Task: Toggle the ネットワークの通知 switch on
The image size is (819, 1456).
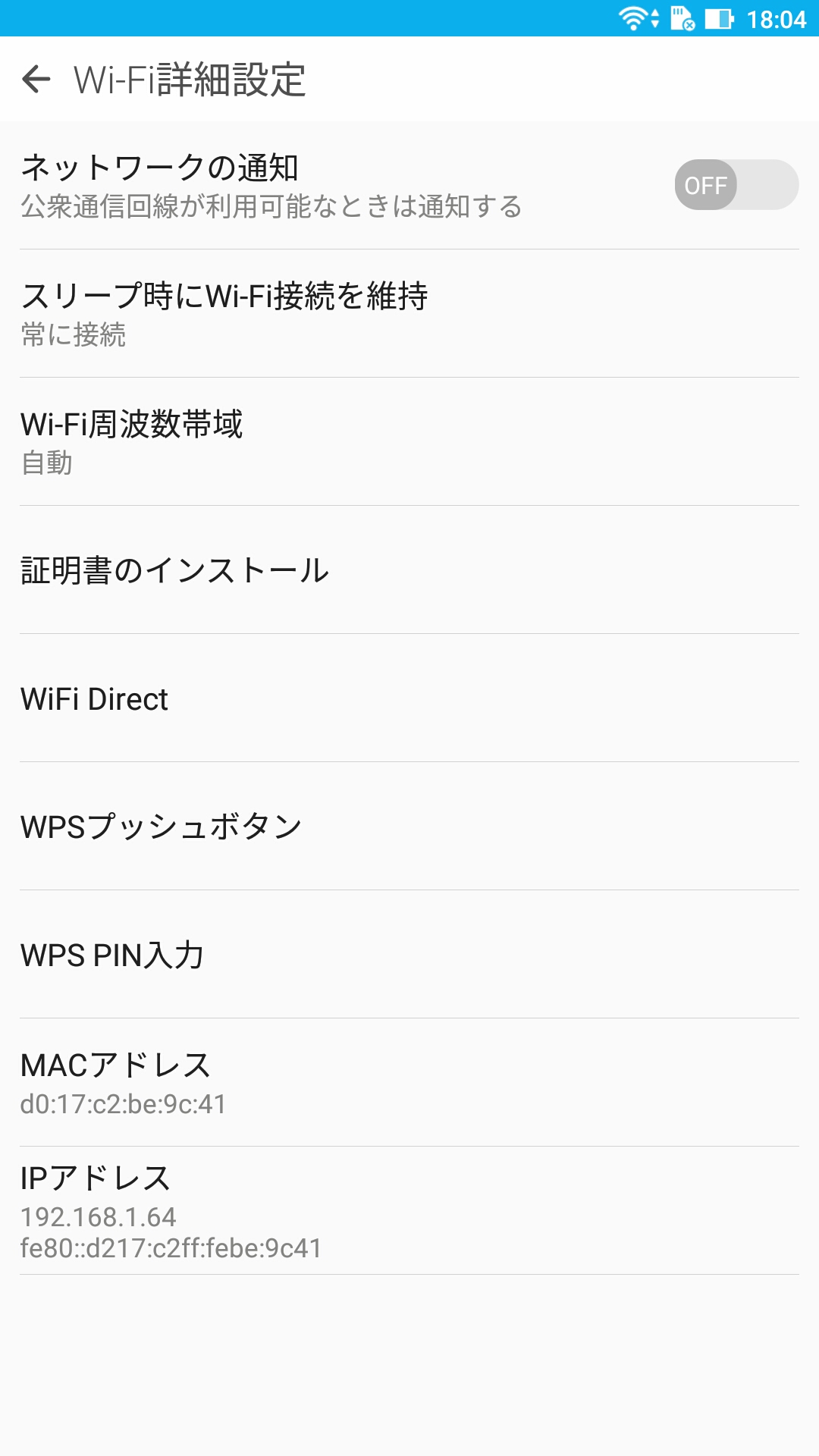Action: coord(736,184)
